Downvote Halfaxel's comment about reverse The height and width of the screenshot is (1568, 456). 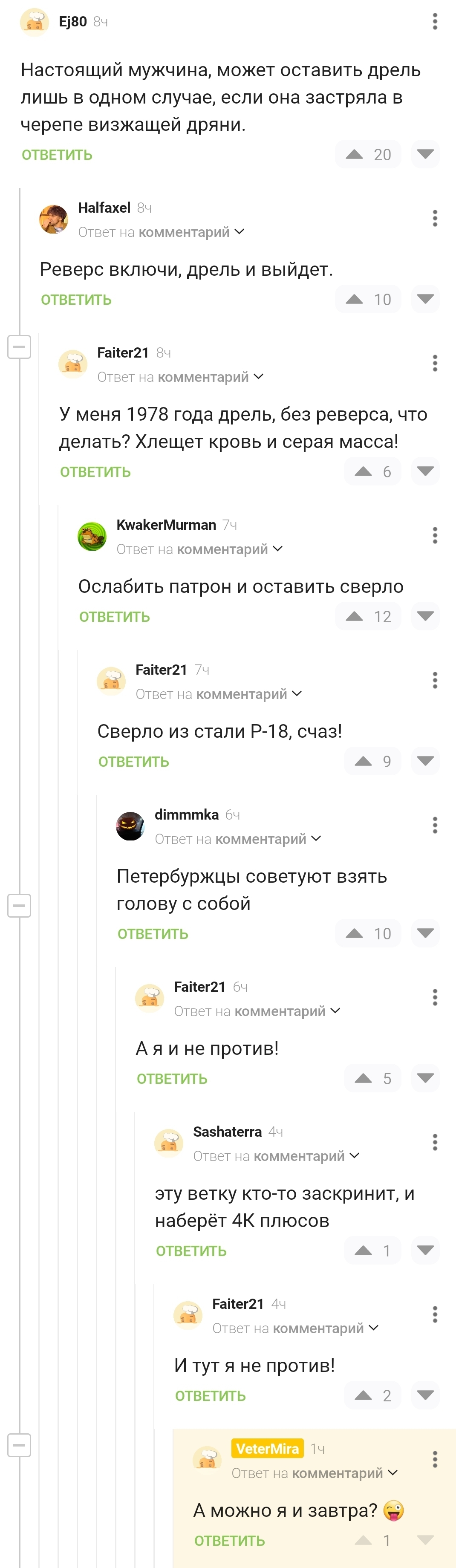click(x=425, y=299)
